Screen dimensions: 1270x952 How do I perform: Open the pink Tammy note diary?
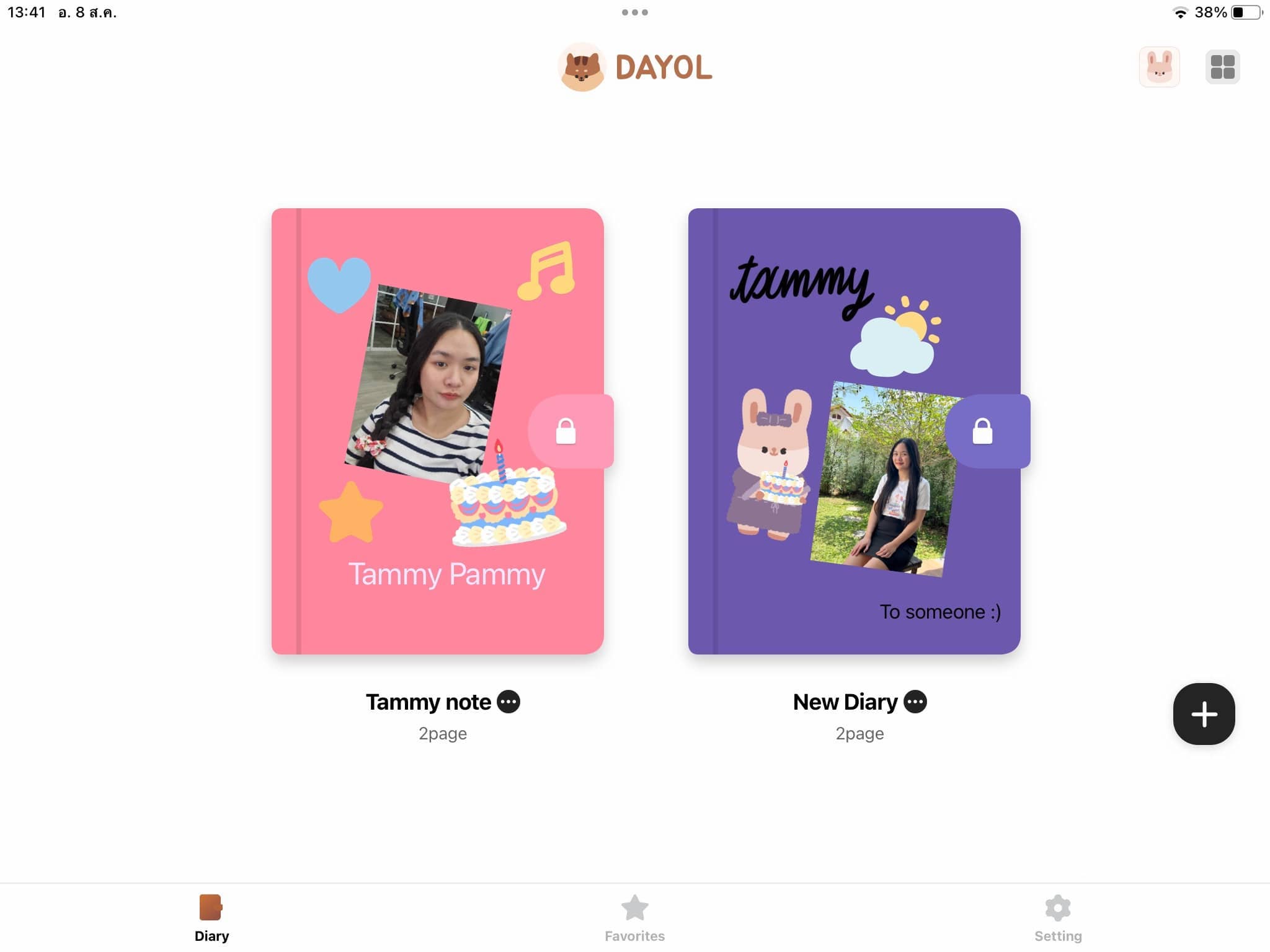(x=437, y=431)
